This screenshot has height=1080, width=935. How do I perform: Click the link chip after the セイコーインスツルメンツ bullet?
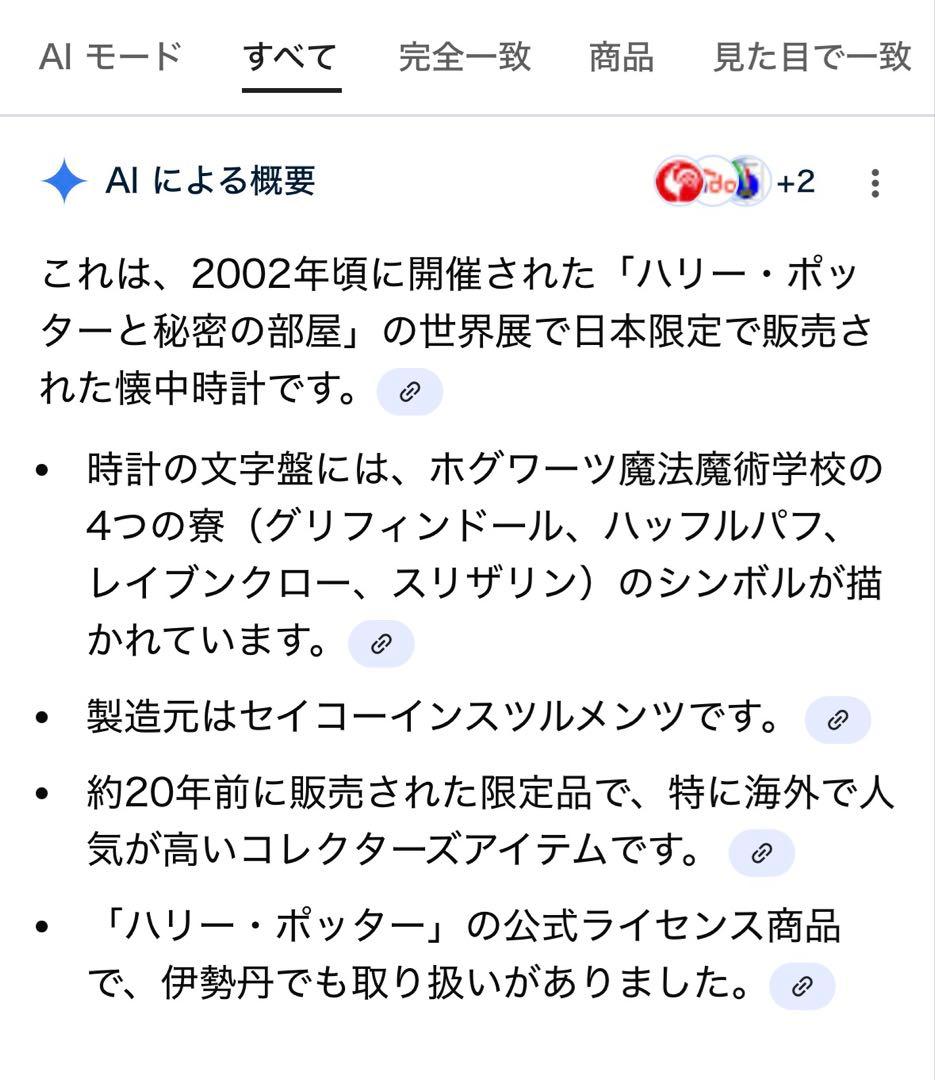click(x=838, y=718)
